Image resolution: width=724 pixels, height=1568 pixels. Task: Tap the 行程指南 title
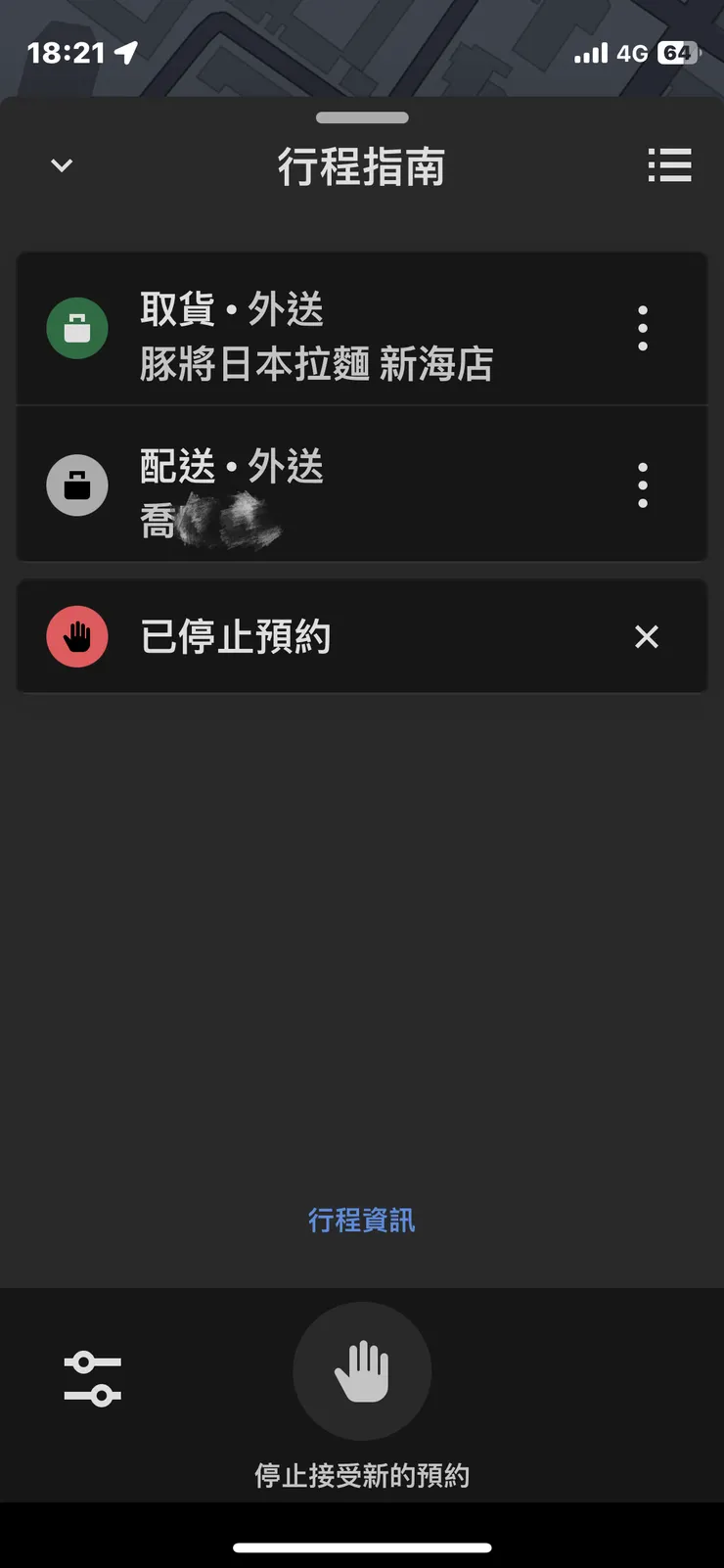pos(362,165)
